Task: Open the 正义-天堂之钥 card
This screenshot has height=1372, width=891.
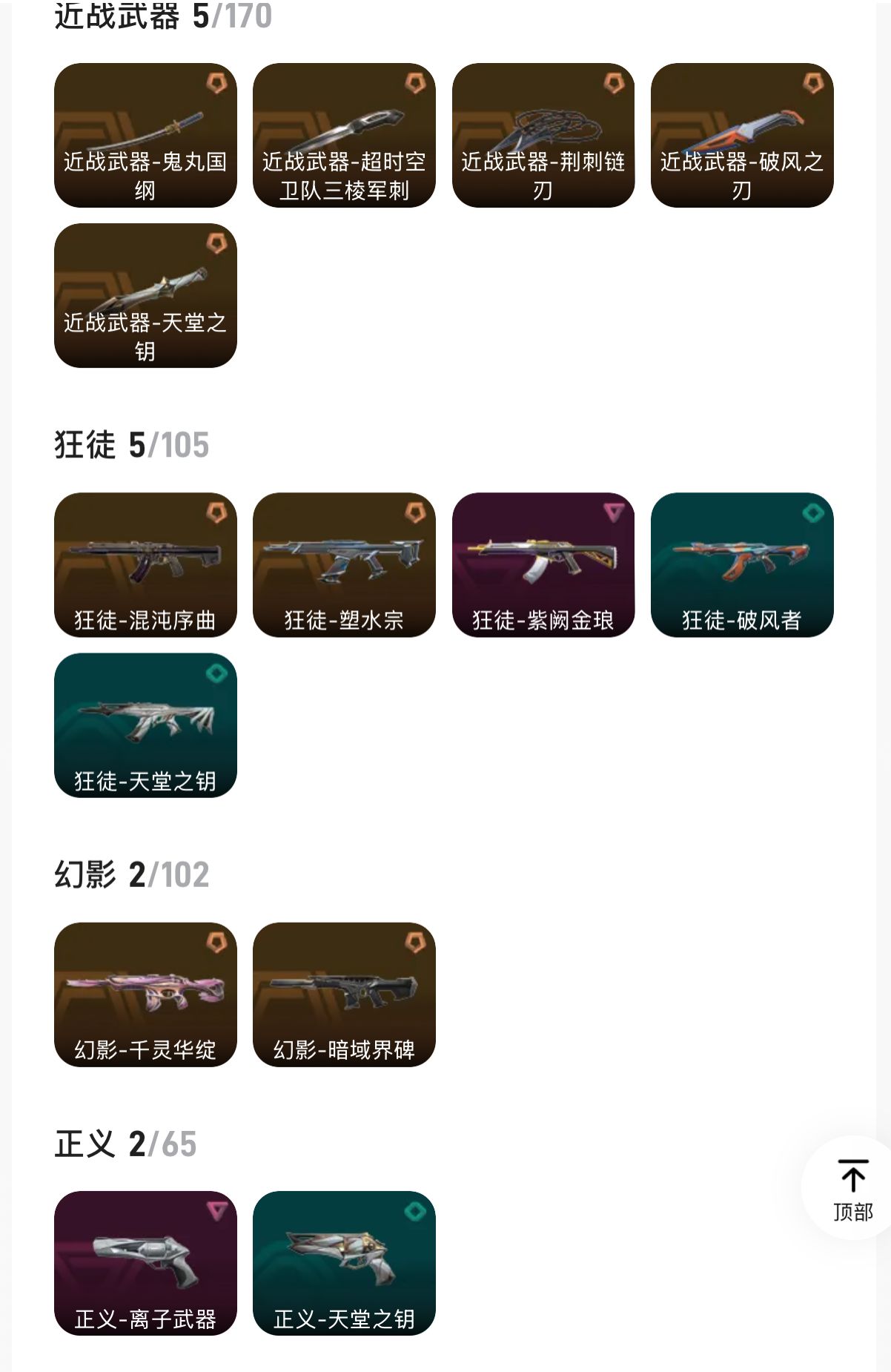Action: (x=344, y=1264)
